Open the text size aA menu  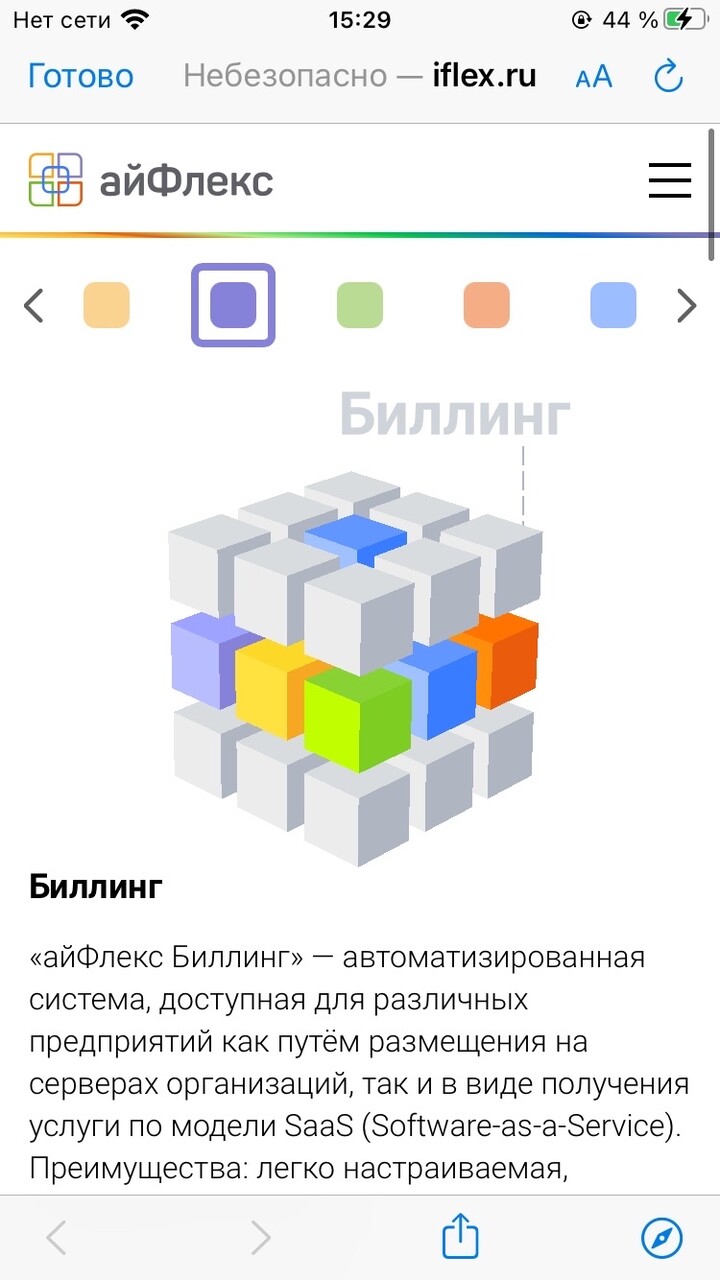tap(593, 77)
